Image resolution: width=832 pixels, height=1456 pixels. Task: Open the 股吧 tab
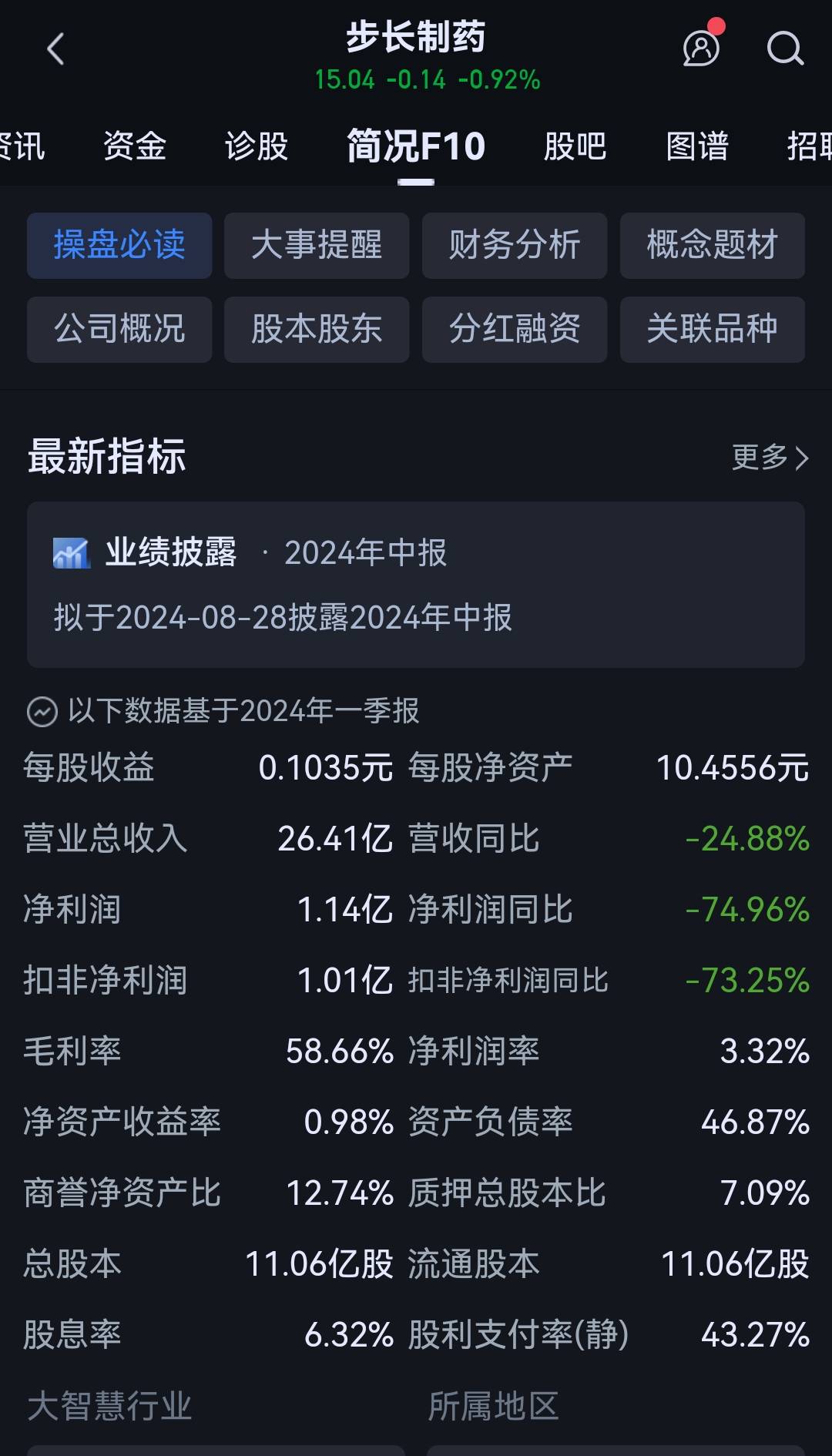(x=575, y=146)
